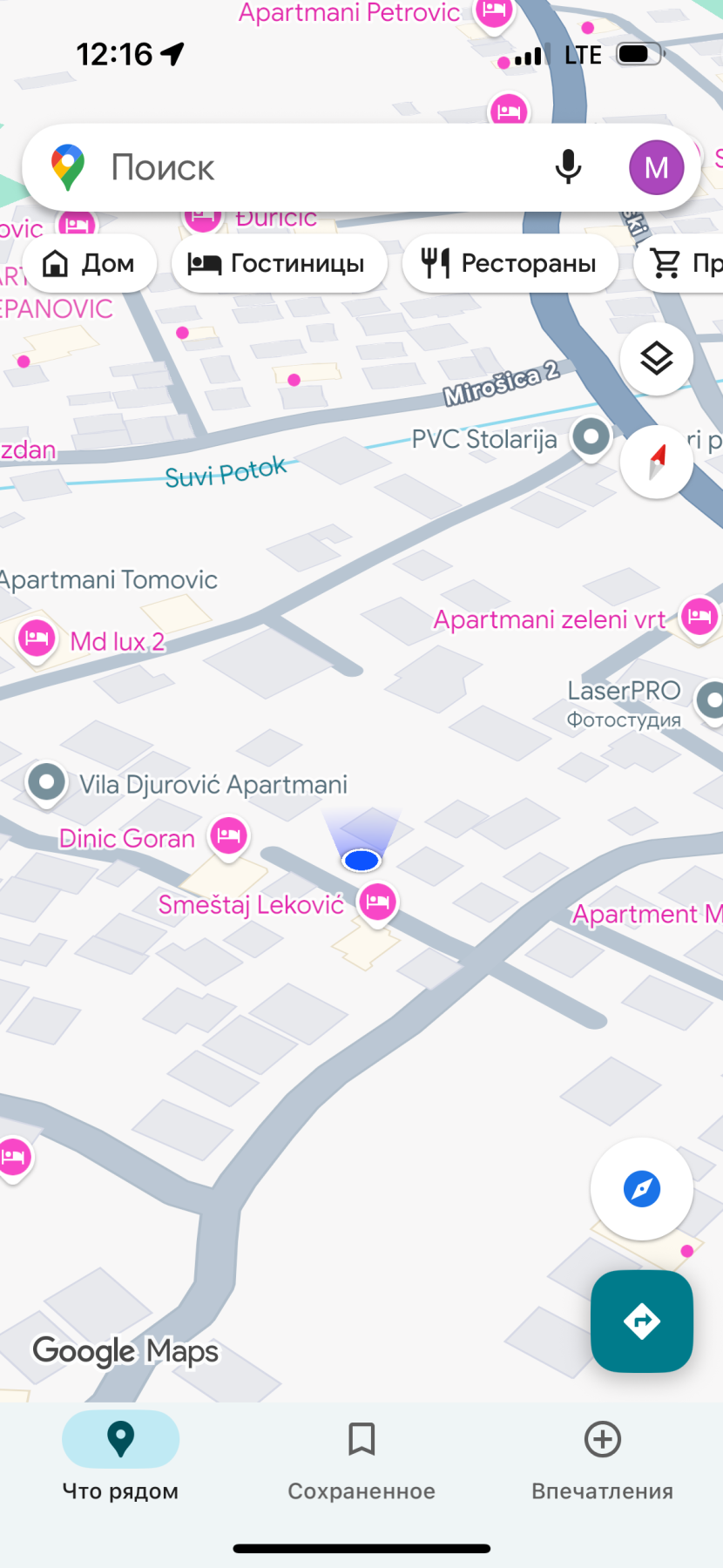The width and height of the screenshot is (723, 1568).
Task: Select the Vila Djurović Apartmani pin
Action: [x=47, y=781]
